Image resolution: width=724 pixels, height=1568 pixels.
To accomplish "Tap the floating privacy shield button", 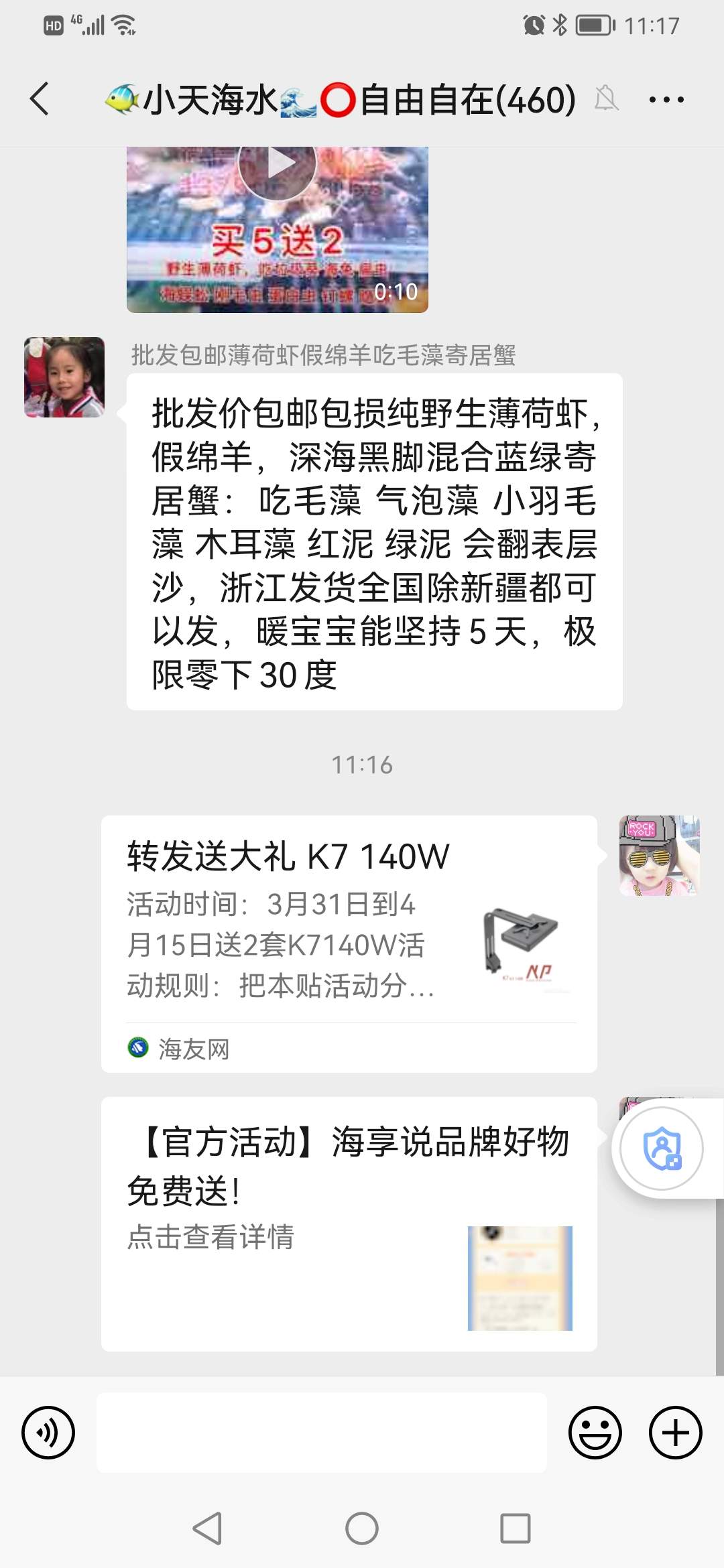I will [662, 1149].
